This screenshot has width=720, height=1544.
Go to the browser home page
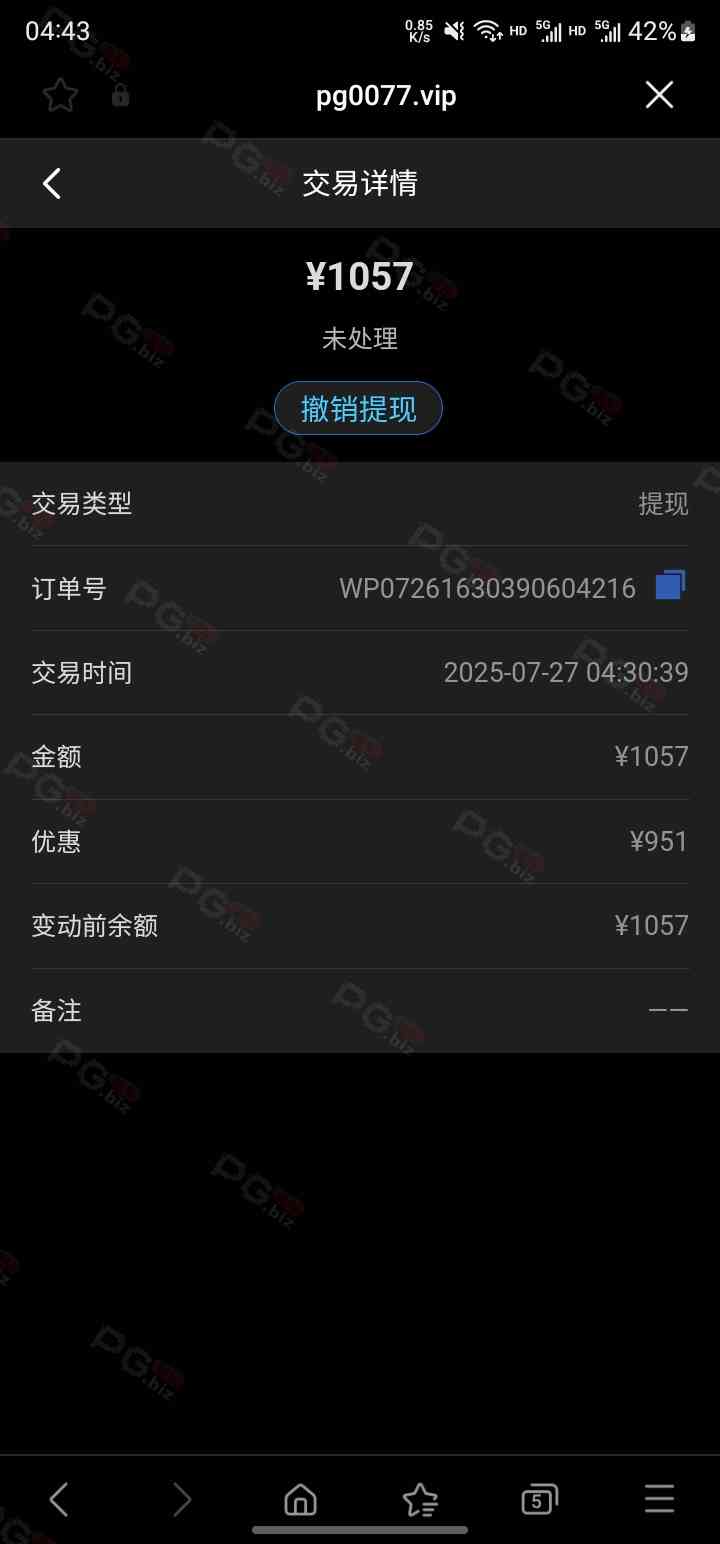click(300, 1499)
